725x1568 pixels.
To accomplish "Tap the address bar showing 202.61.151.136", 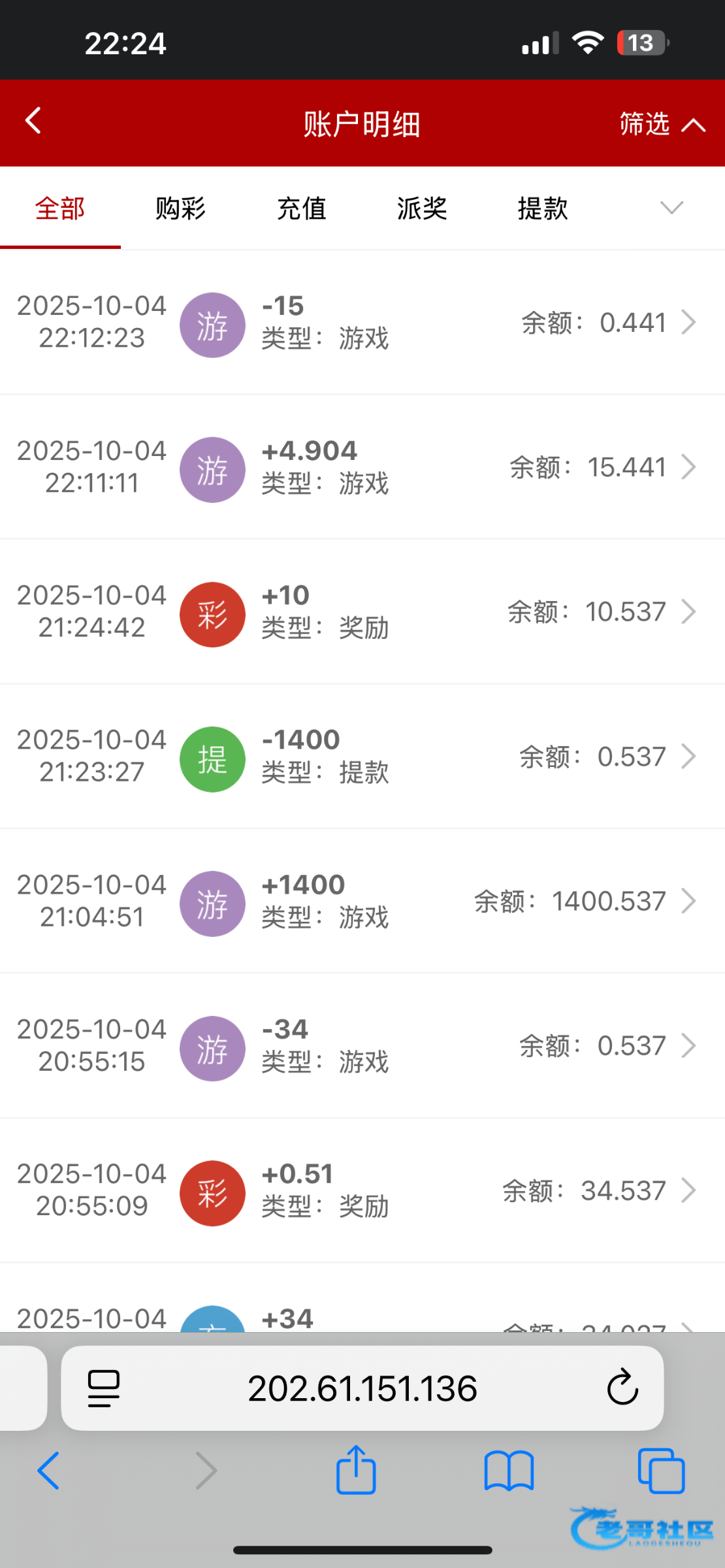I will click(x=362, y=1388).
